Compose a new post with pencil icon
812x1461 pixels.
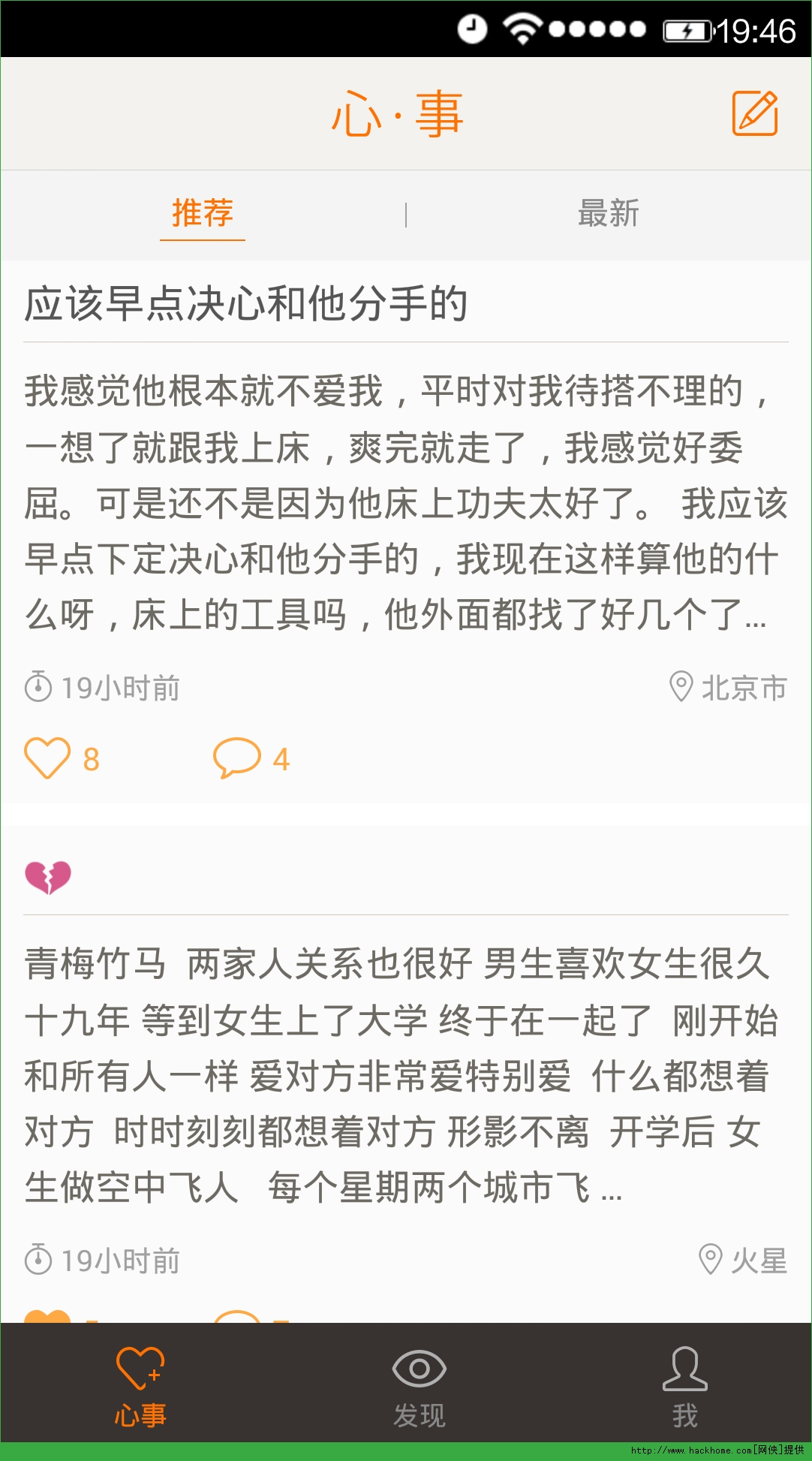(x=755, y=114)
